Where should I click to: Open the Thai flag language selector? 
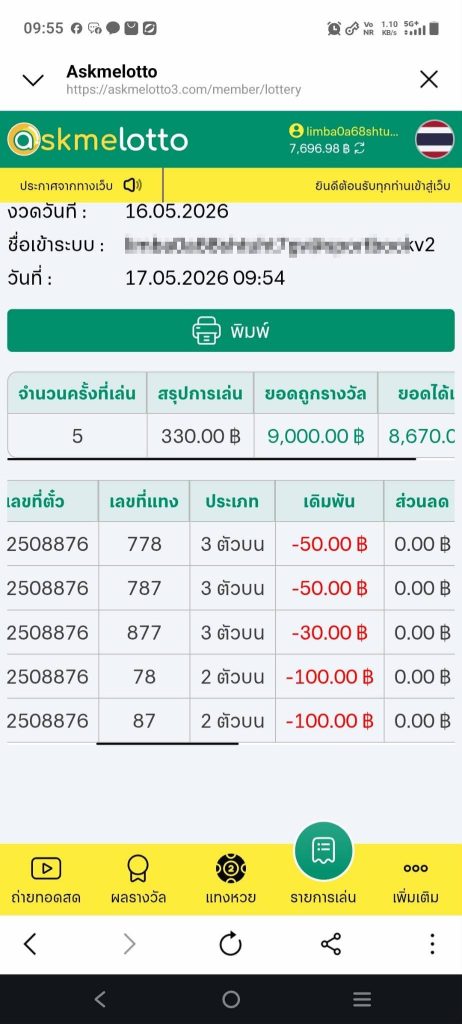click(435, 139)
